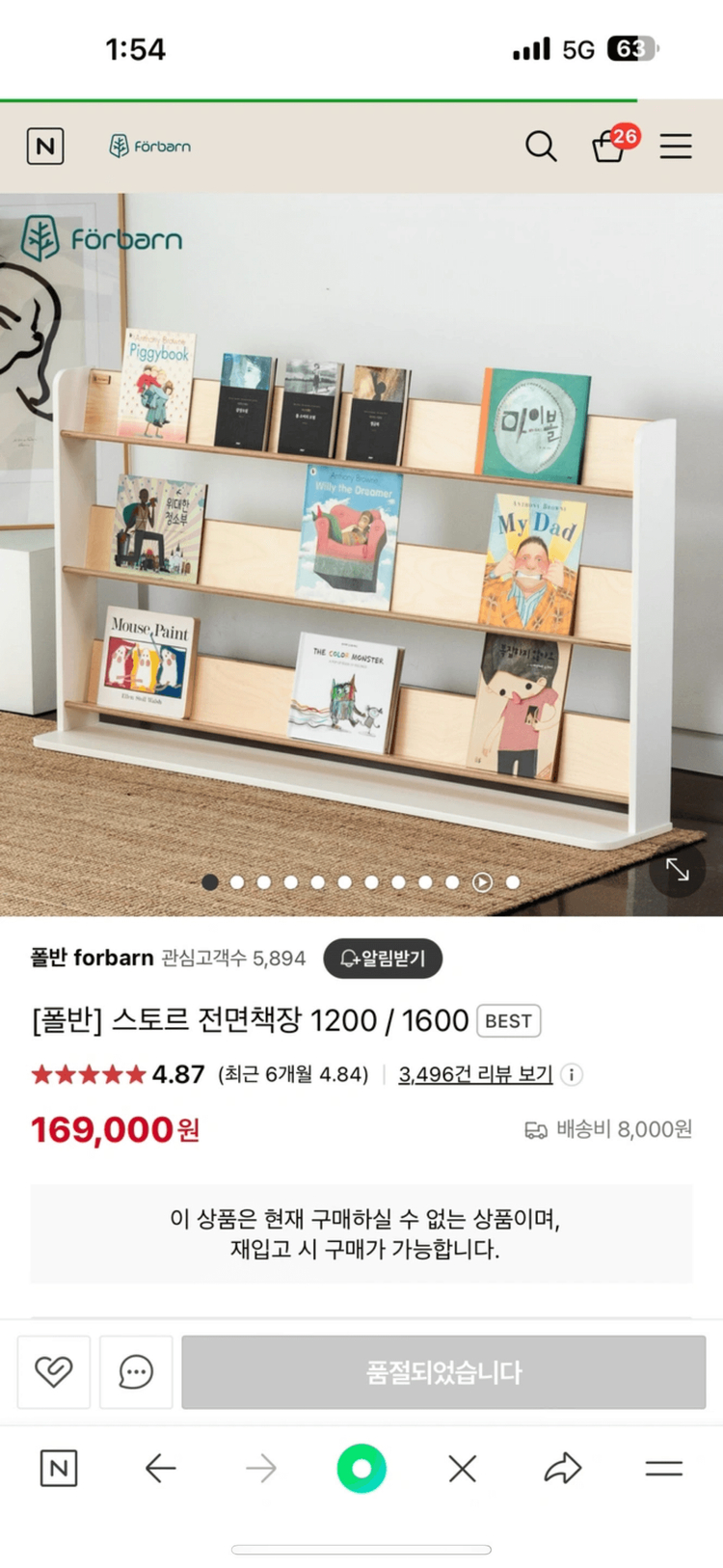The height and width of the screenshot is (1568, 723).
Task: Tap the 알림받기 notification button
Action: click(x=383, y=959)
